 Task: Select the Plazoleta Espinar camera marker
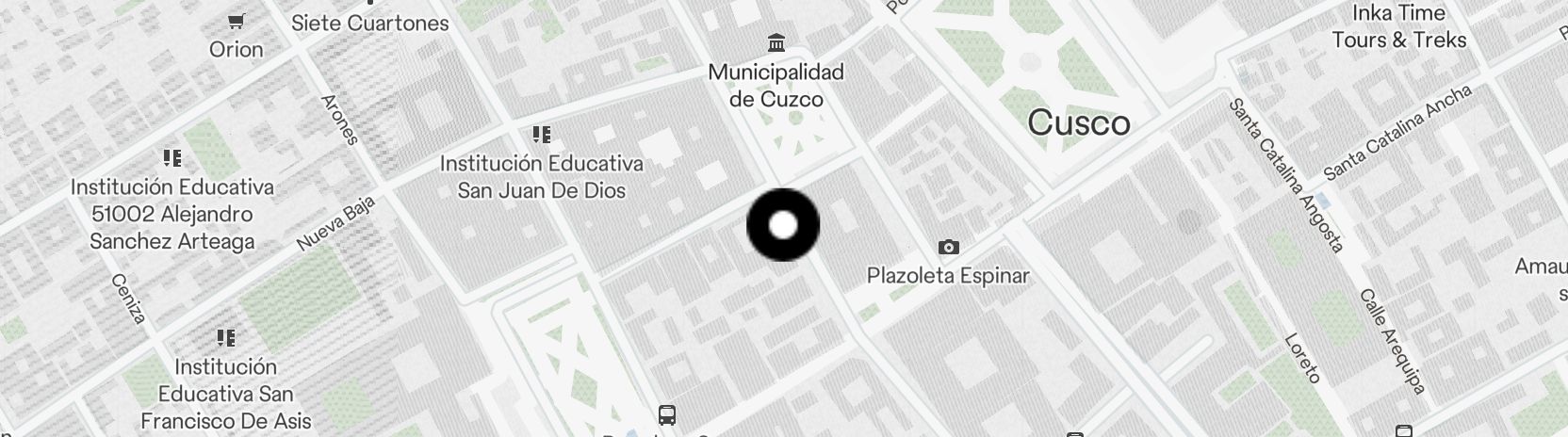pos(948,248)
